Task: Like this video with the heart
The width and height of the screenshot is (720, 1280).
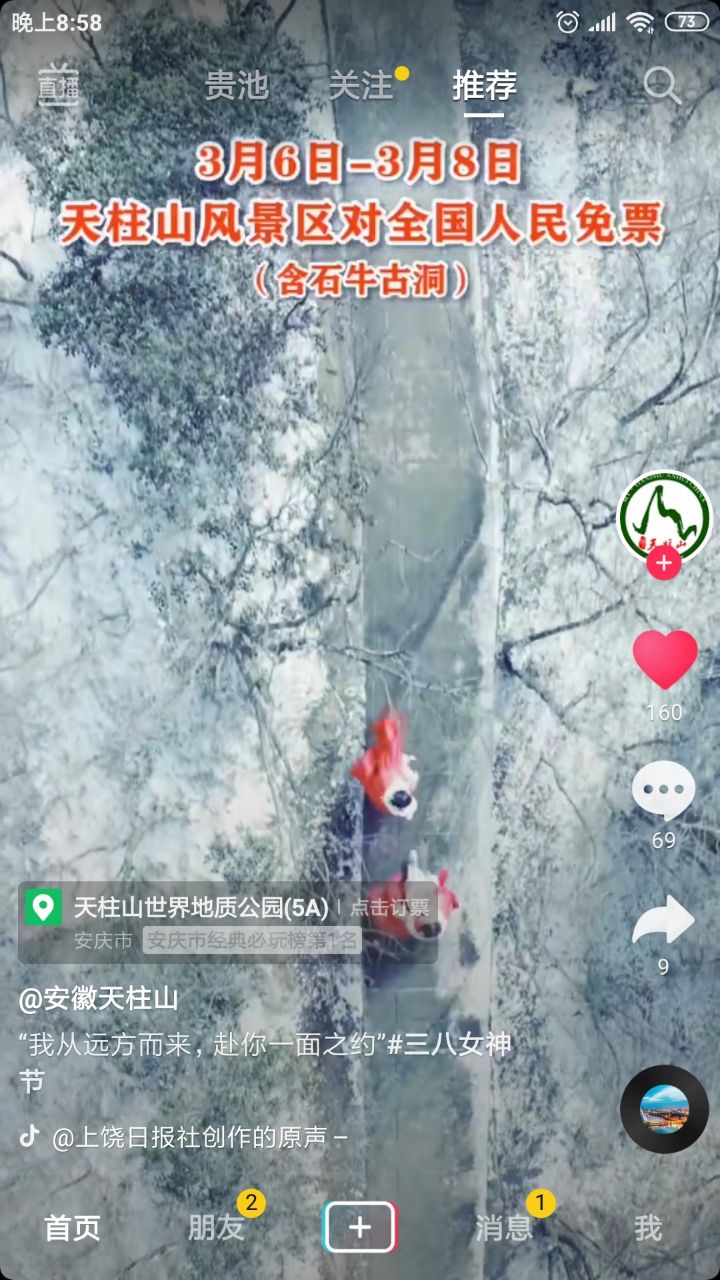Action: [664, 660]
